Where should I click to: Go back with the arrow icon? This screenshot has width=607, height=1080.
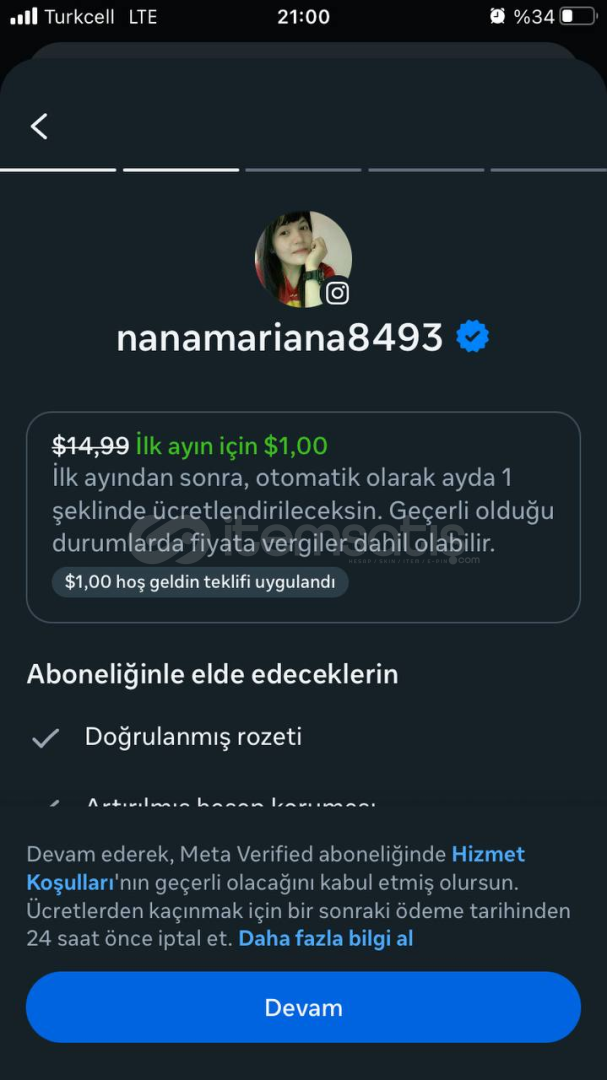click(39, 126)
